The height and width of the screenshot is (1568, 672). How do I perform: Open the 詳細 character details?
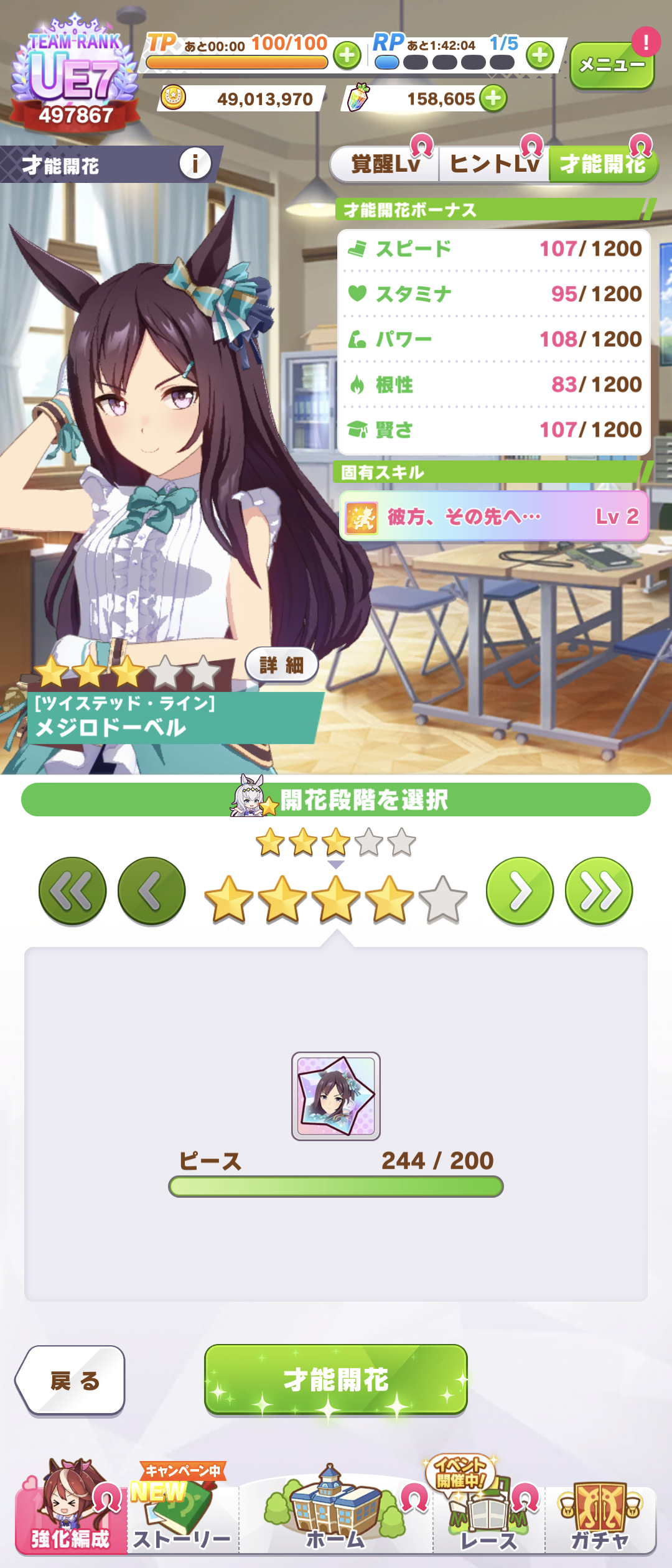point(282,665)
